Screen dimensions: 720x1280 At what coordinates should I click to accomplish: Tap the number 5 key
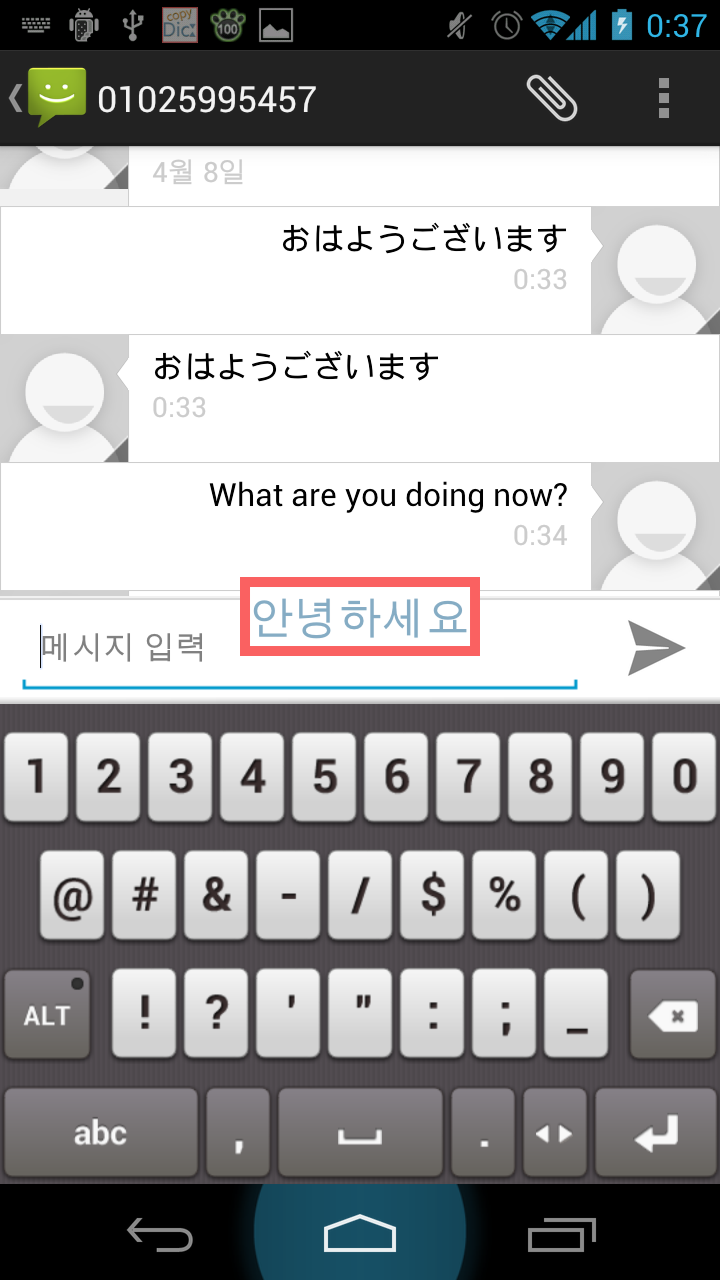click(325, 777)
